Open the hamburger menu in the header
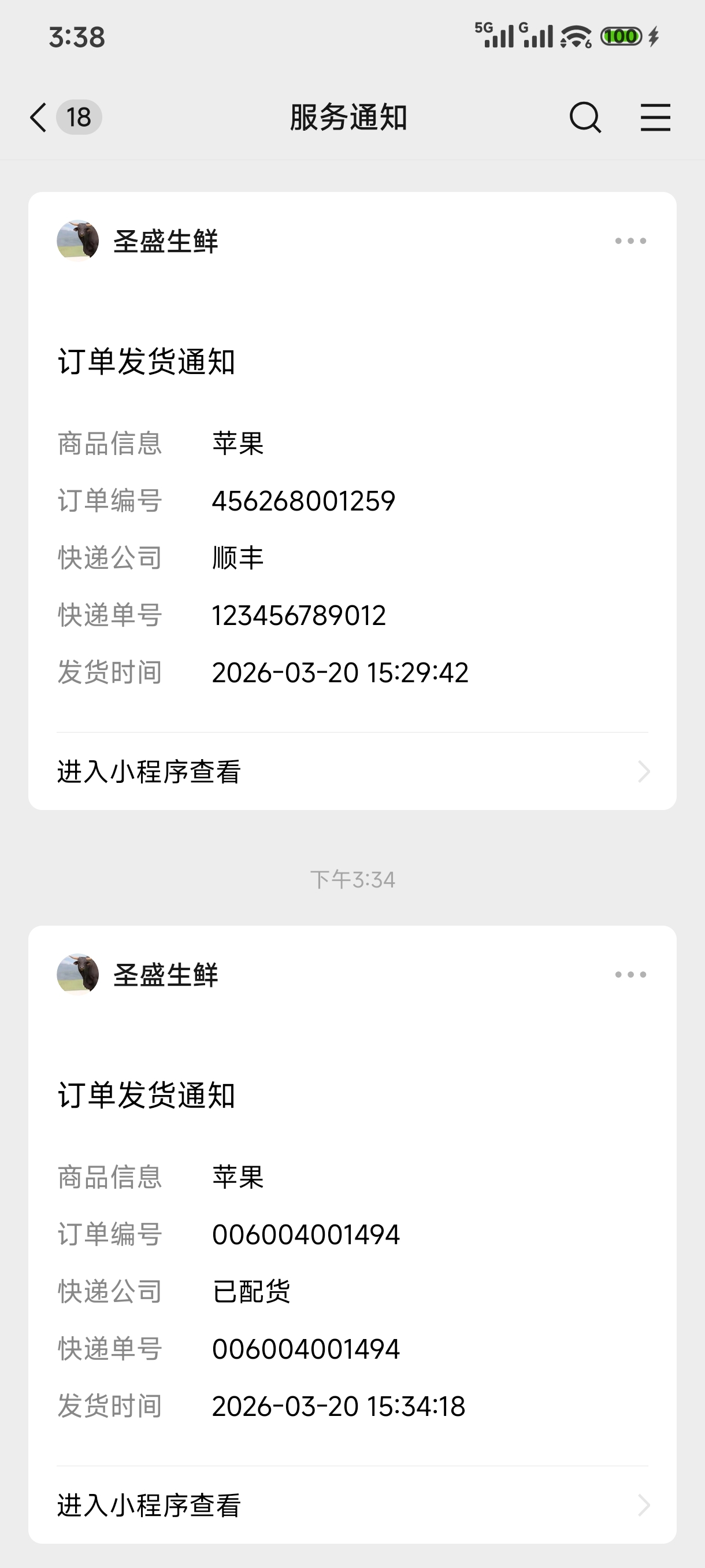 tap(655, 117)
